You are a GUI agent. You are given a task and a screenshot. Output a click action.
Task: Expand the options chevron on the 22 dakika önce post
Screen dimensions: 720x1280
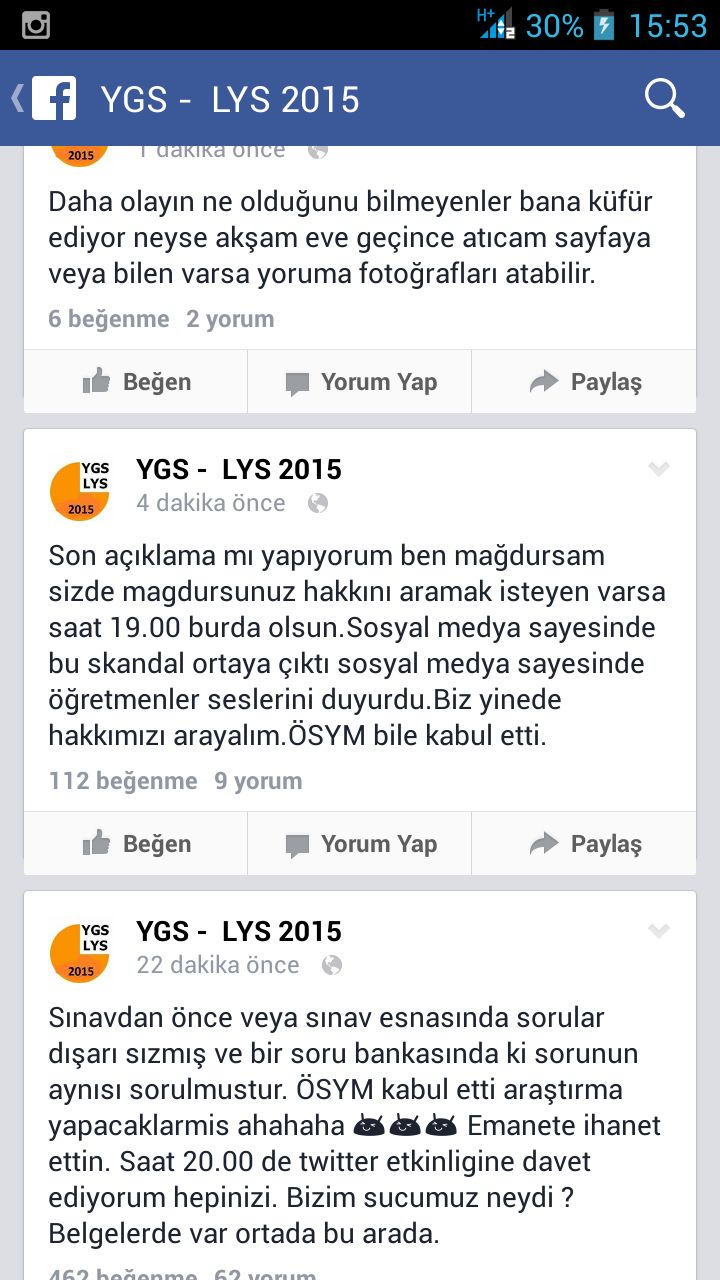[659, 931]
